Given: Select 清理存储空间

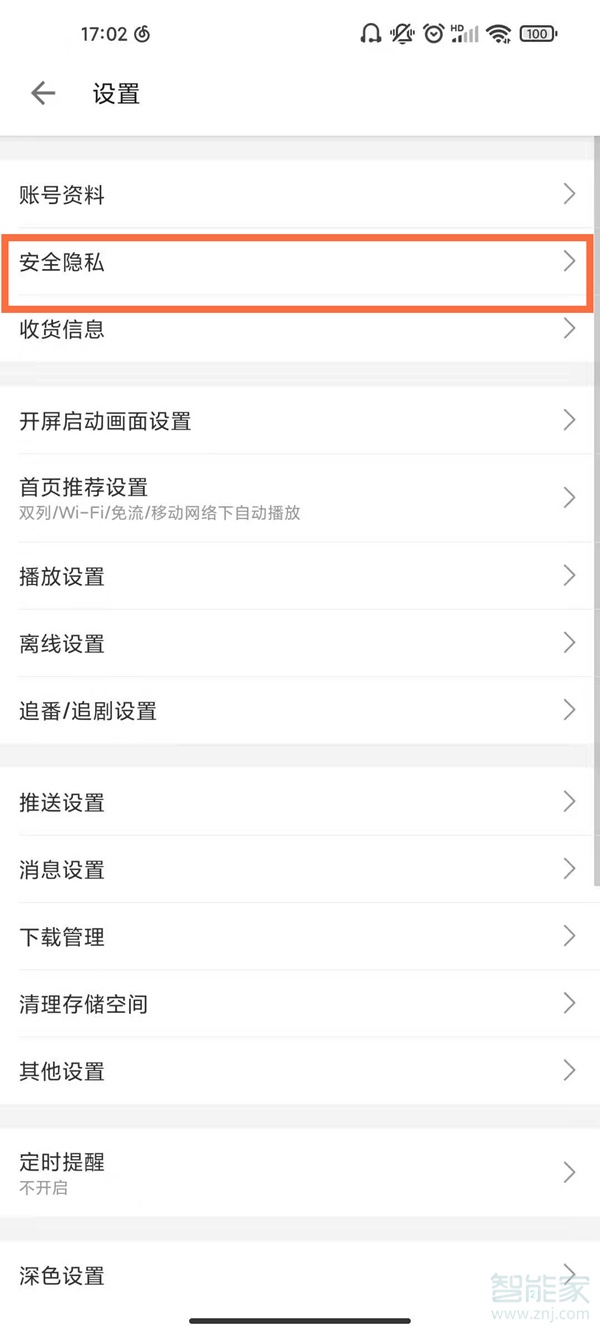Looking at the screenshot, I should point(300,1004).
